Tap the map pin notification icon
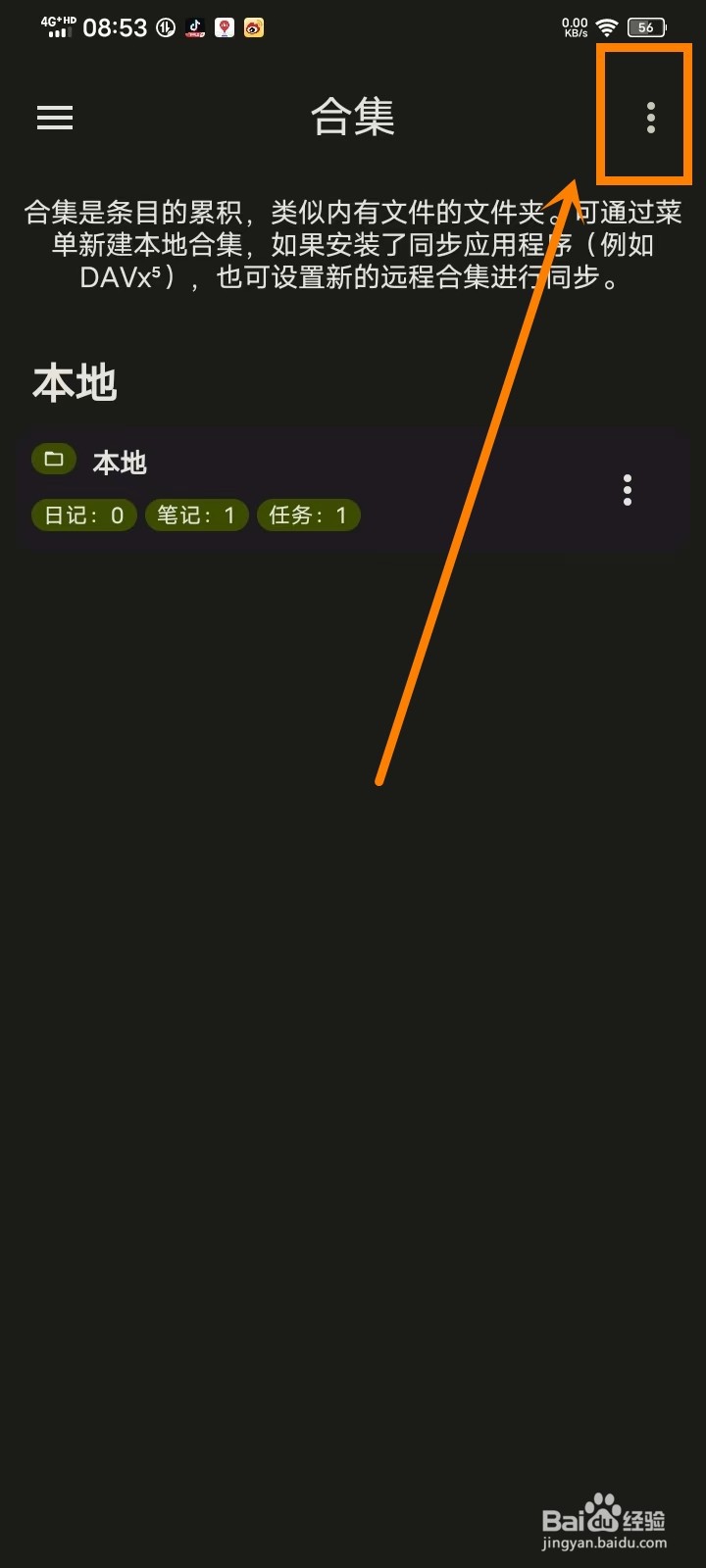Screen dimensions: 706x1568 pyautogui.click(x=223, y=26)
